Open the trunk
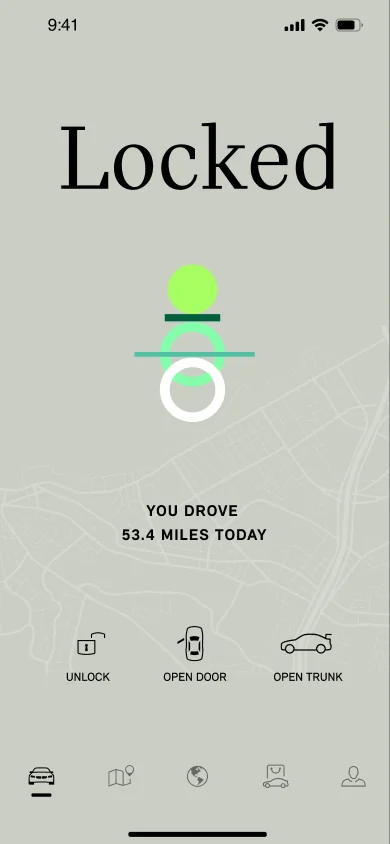This screenshot has height=844, width=390. click(308, 658)
